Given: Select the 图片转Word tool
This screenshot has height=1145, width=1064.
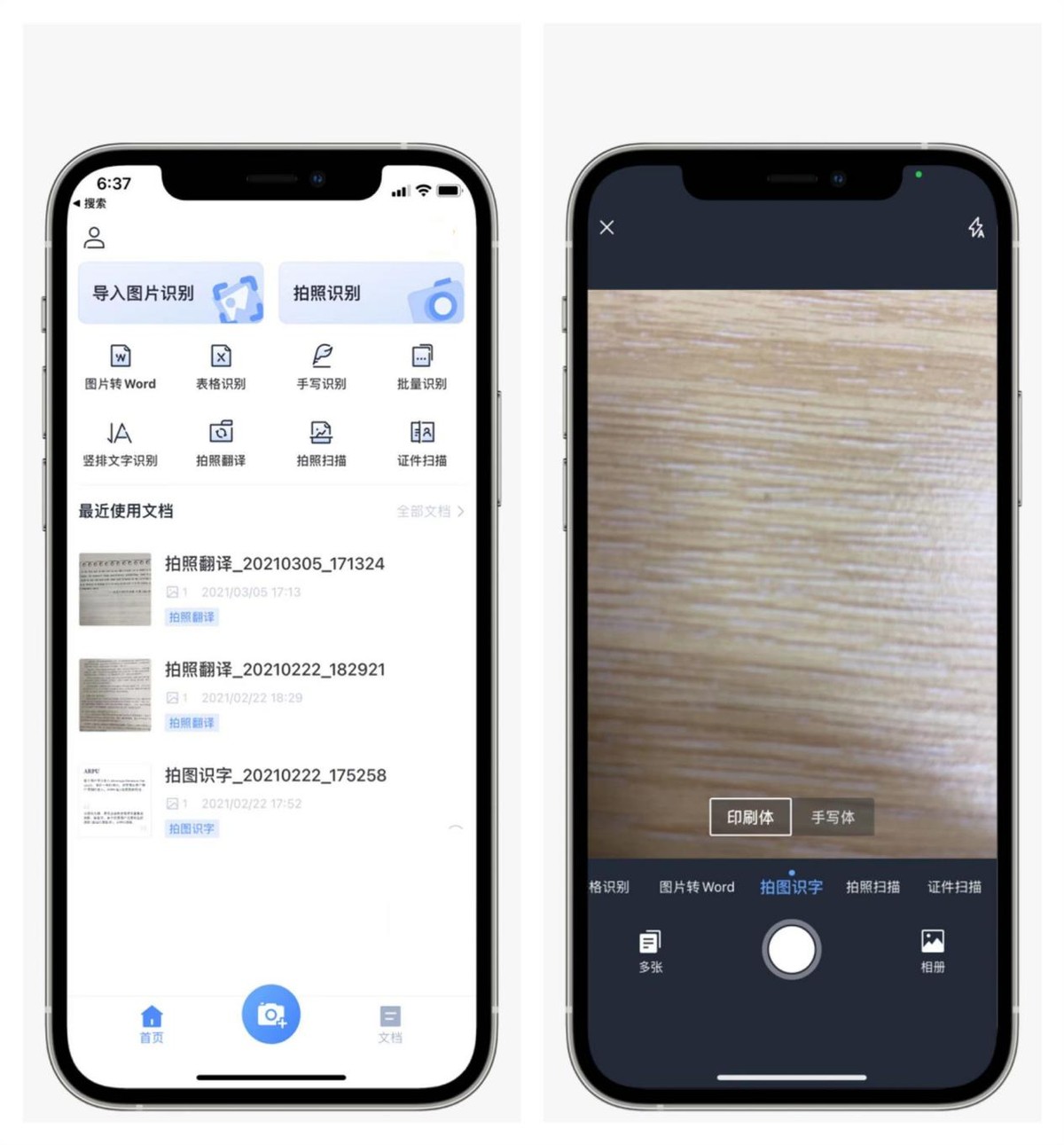Looking at the screenshot, I should pos(121,366).
